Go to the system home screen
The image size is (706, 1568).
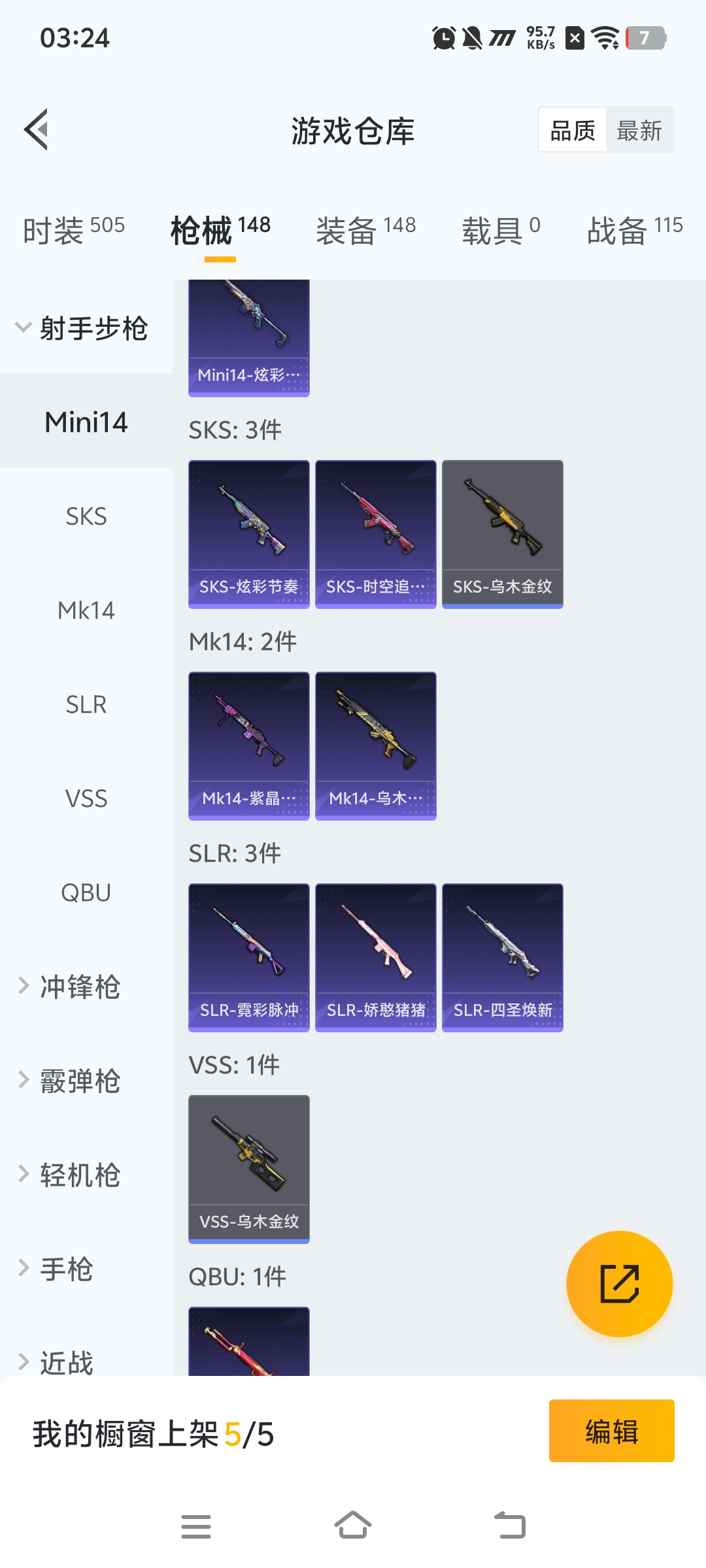click(353, 1526)
